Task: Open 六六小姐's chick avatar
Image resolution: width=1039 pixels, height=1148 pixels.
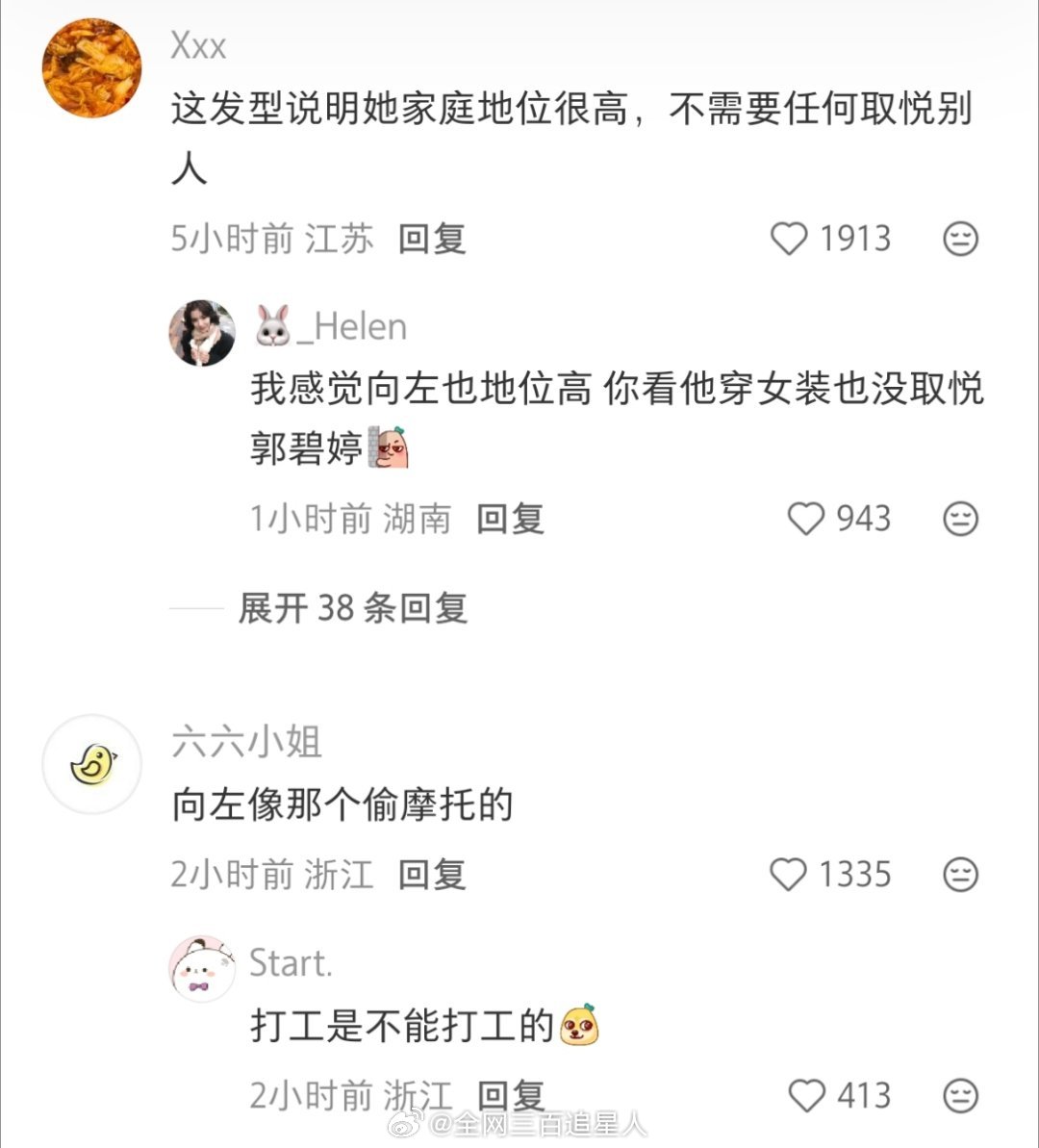Action: pos(91,764)
